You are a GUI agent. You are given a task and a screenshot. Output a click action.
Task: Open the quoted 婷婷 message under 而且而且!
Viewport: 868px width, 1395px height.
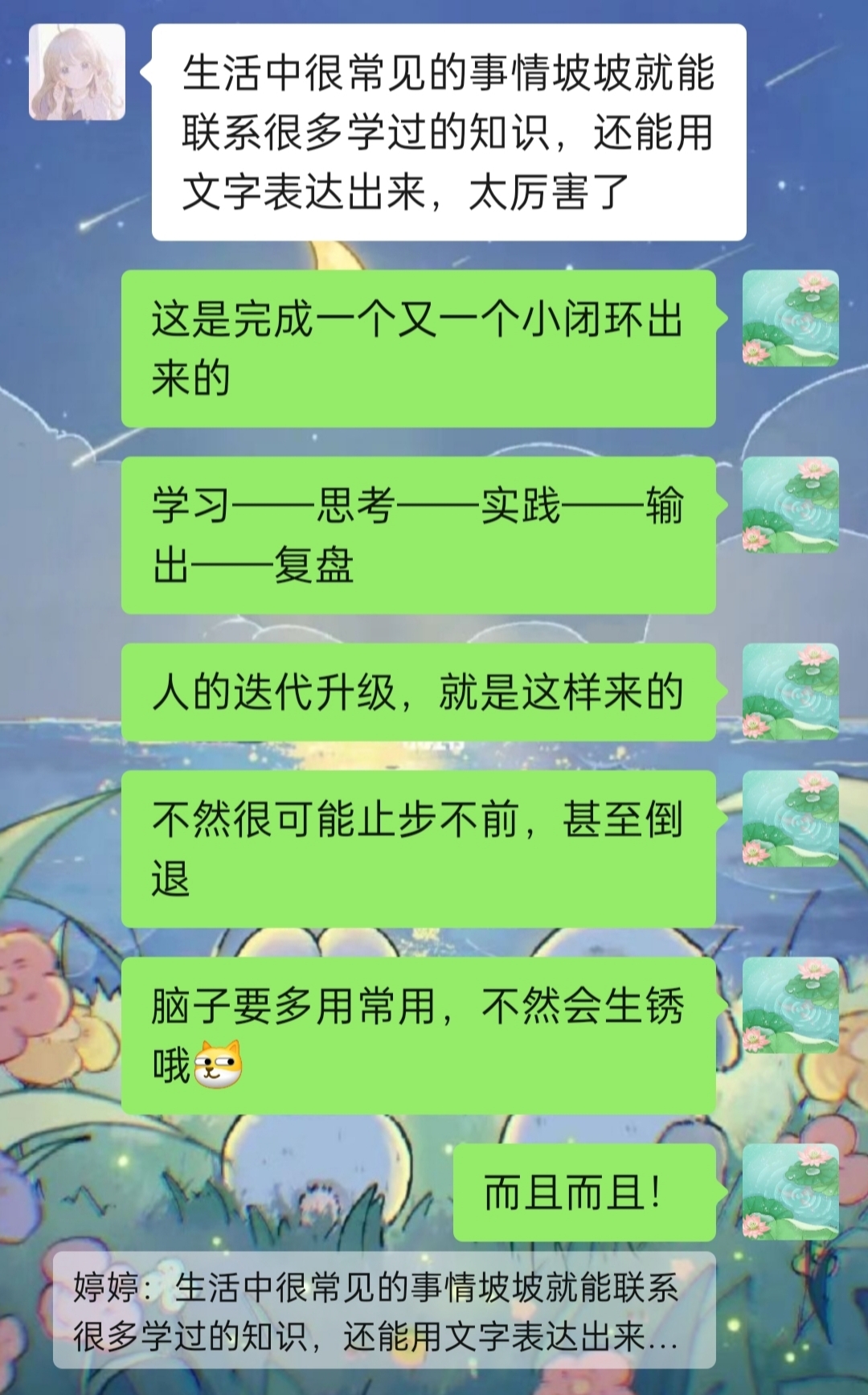tap(384, 1311)
